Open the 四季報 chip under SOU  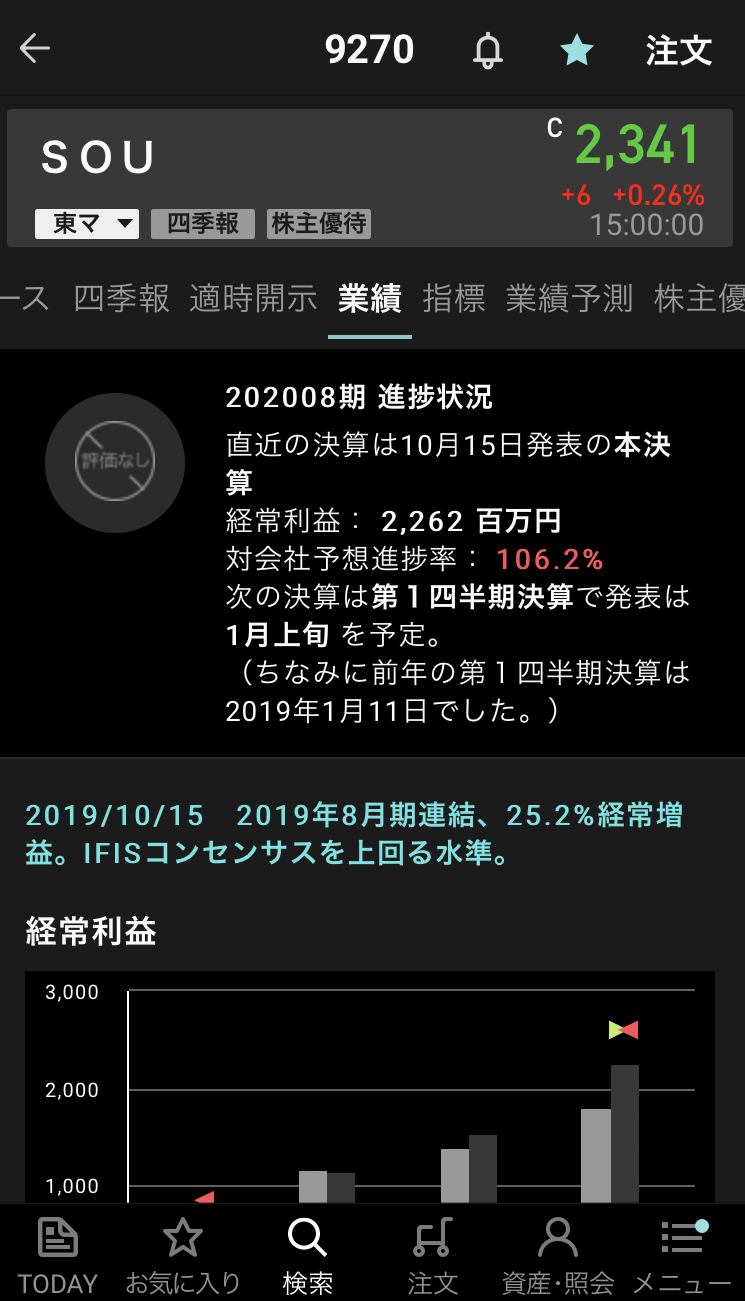pos(203,223)
